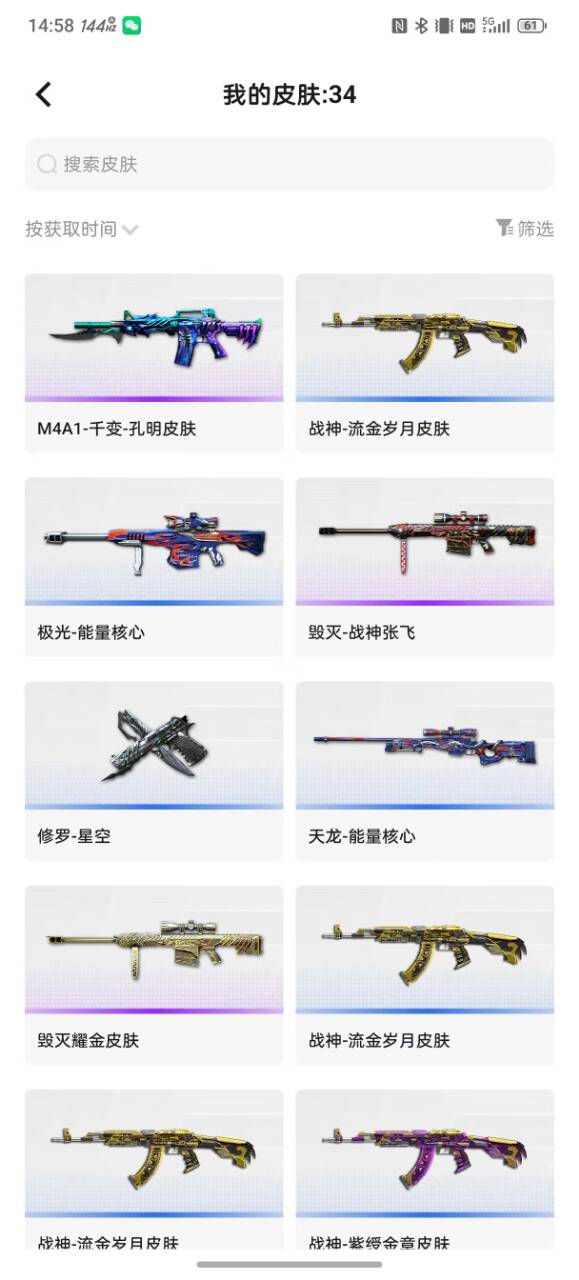Go back using the top-left arrow
579x1280 pixels.
coord(43,95)
